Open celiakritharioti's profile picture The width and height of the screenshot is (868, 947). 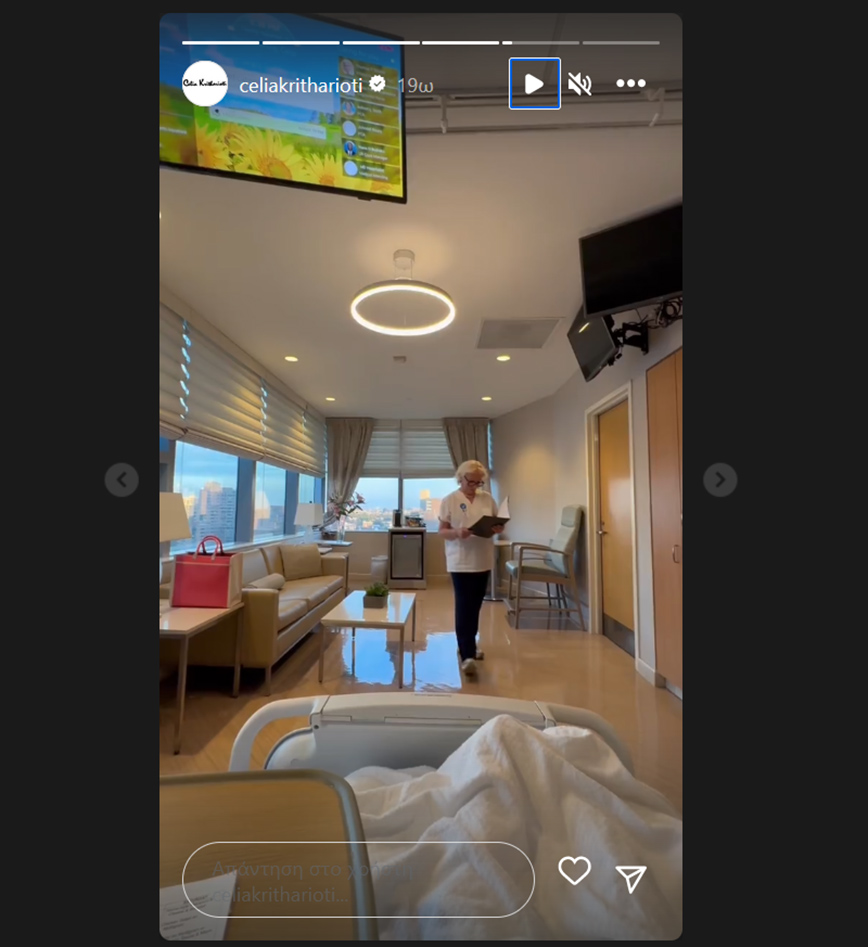pyautogui.click(x=205, y=84)
